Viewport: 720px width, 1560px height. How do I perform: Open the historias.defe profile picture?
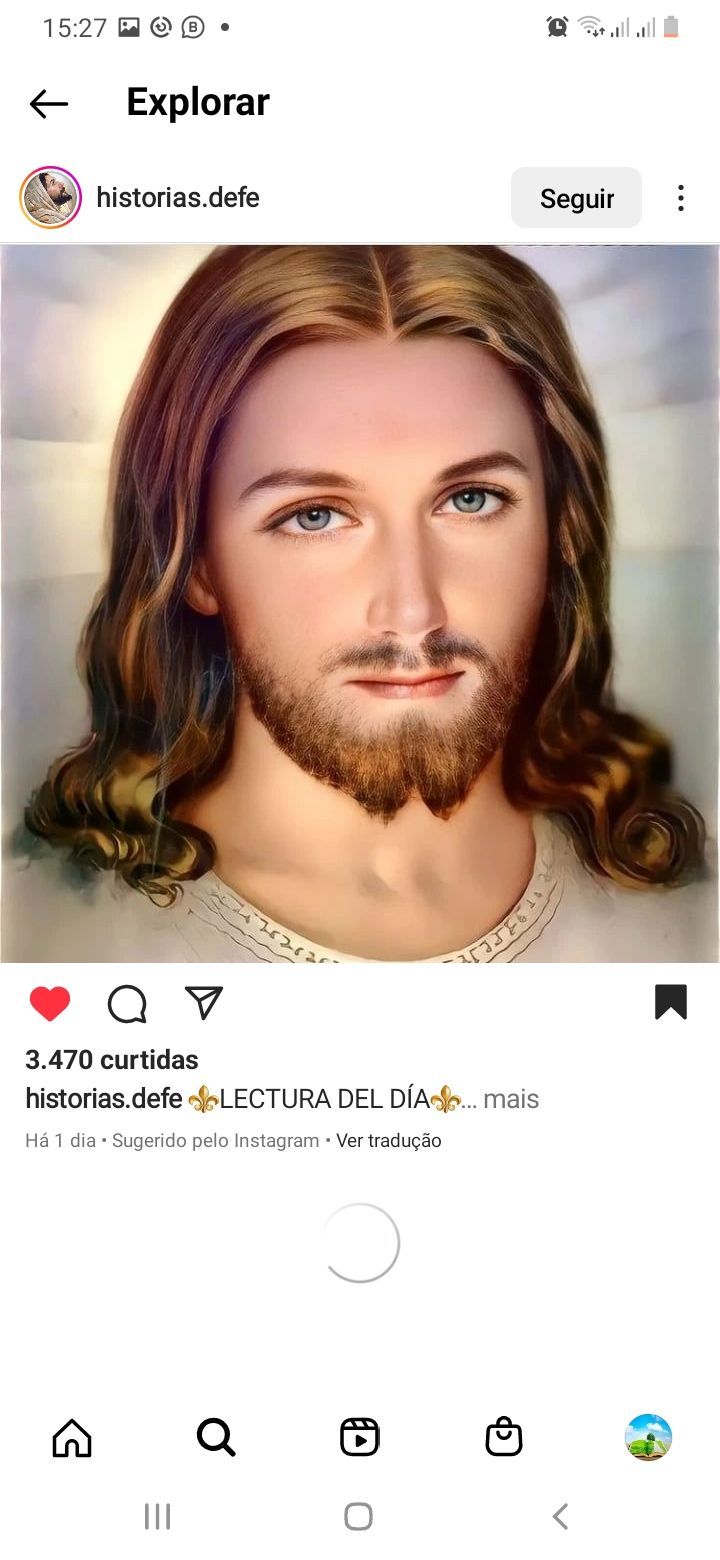pyautogui.click(x=50, y=198)
